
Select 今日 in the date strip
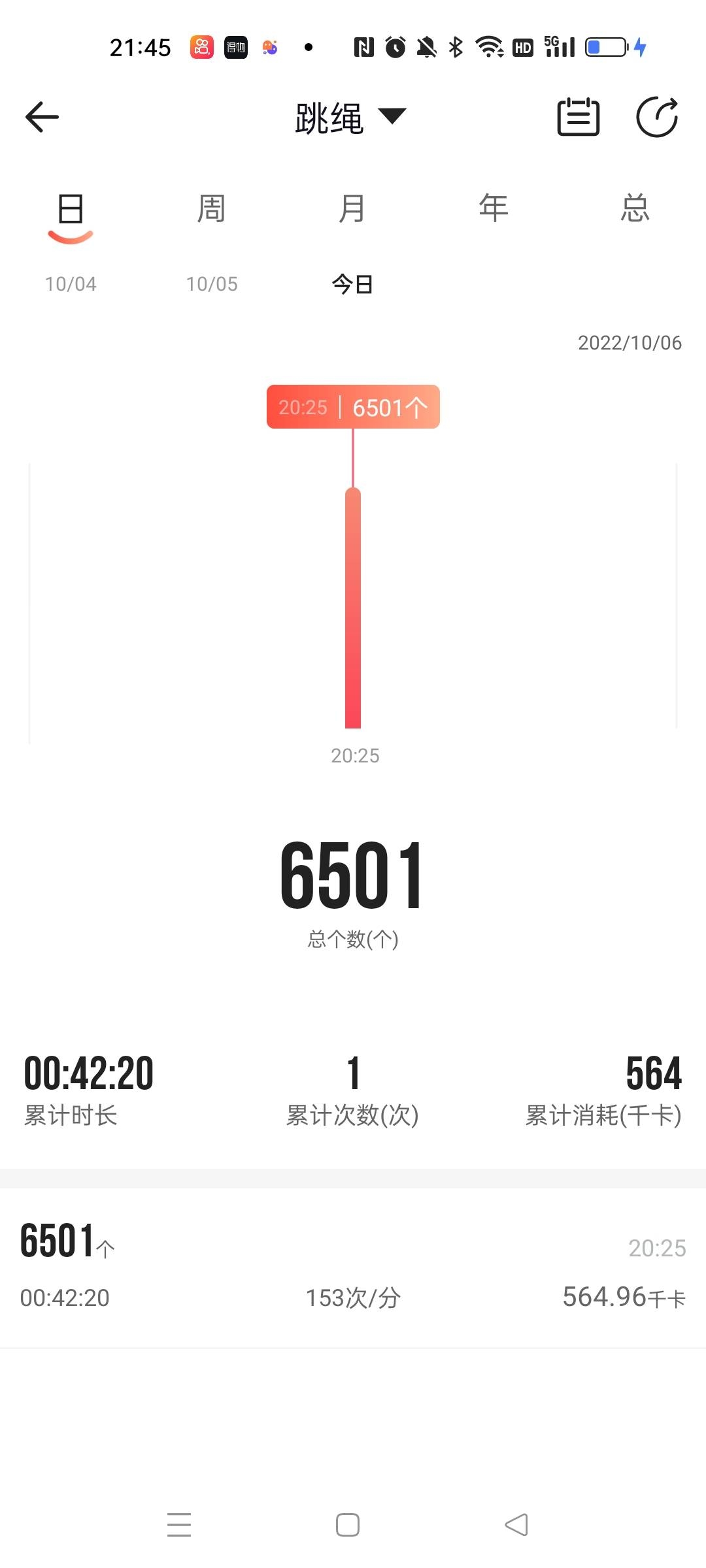[352, 284]
